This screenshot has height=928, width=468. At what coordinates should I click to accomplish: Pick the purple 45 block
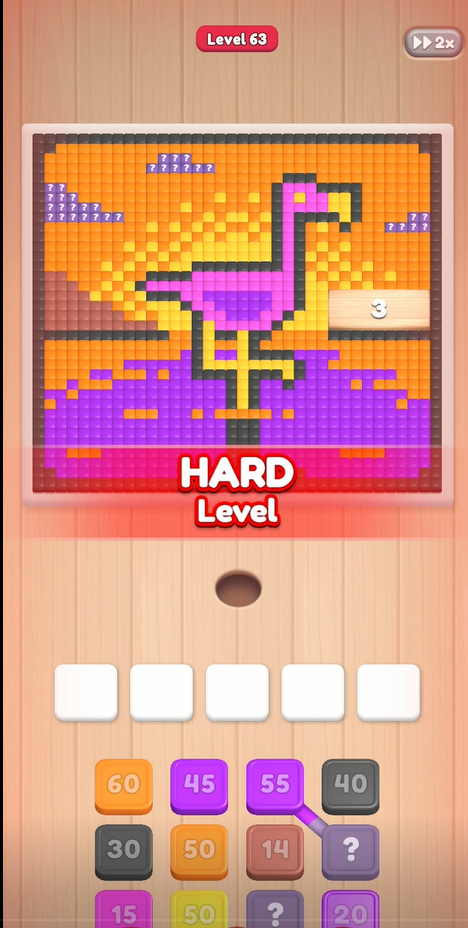199,786
